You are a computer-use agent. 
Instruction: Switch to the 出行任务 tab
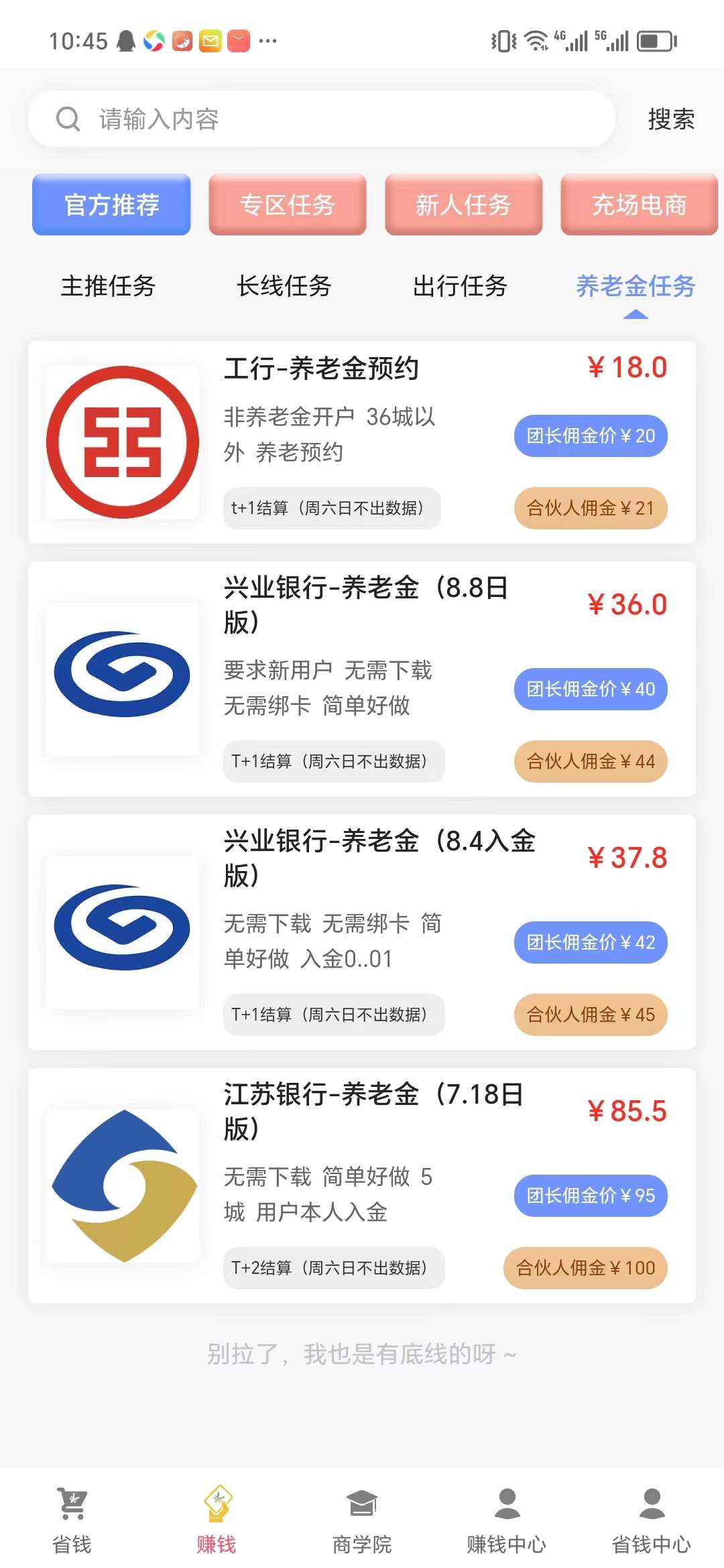pos(460,286)
